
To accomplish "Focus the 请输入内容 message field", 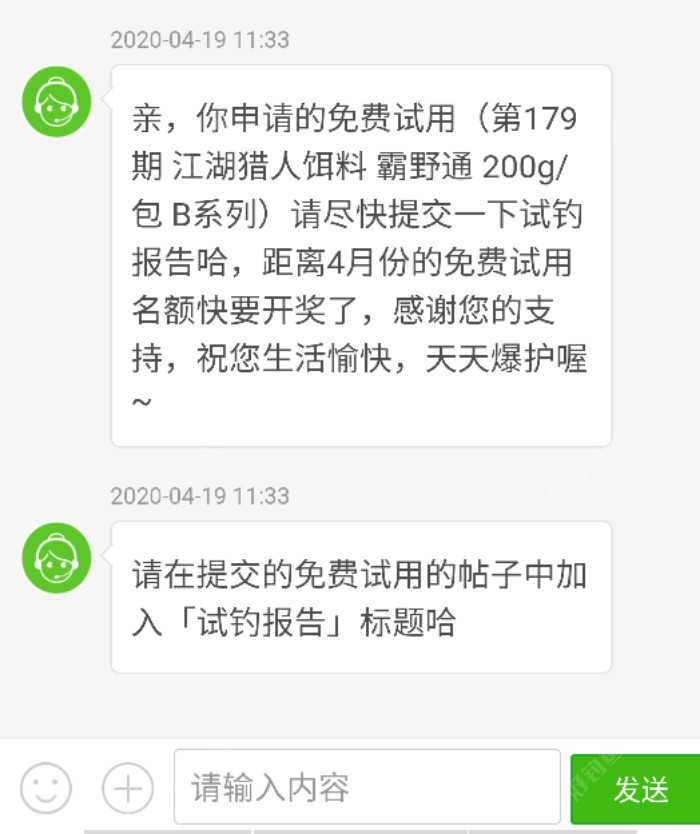I will pos(367,788).
